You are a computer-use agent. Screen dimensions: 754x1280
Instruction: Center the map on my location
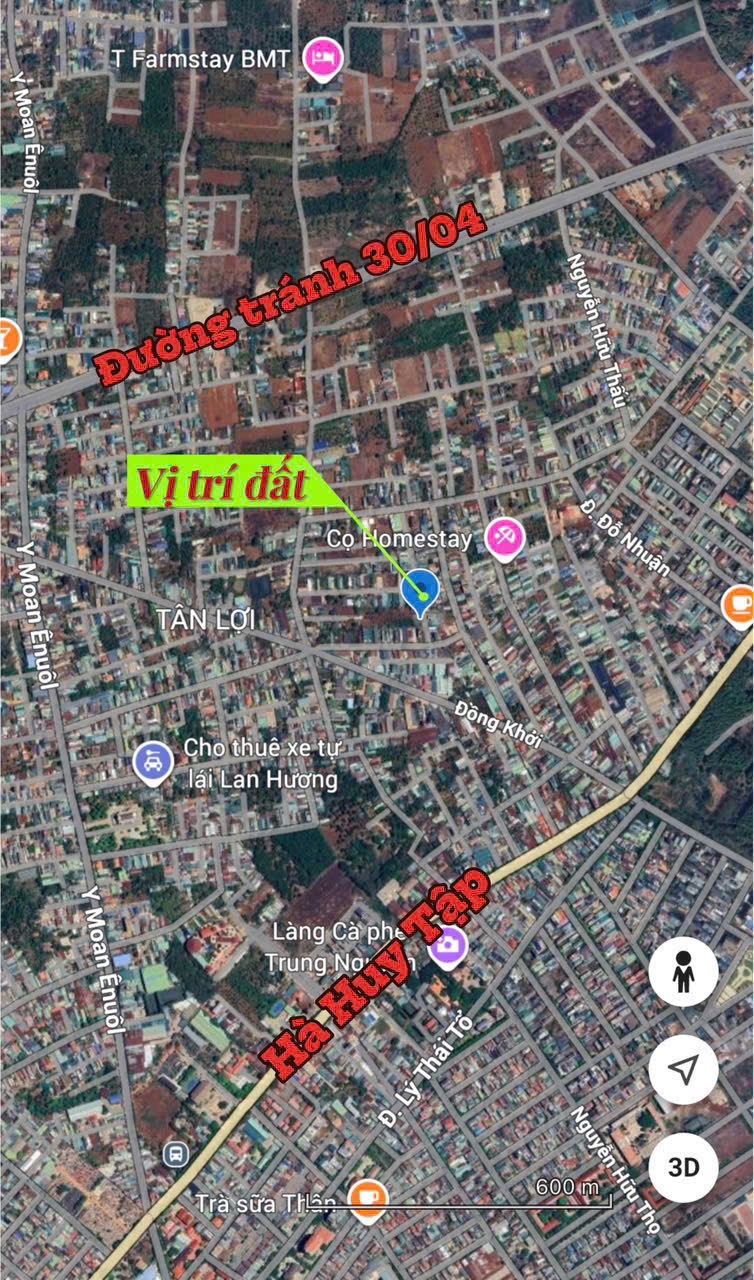(683, 1070)
